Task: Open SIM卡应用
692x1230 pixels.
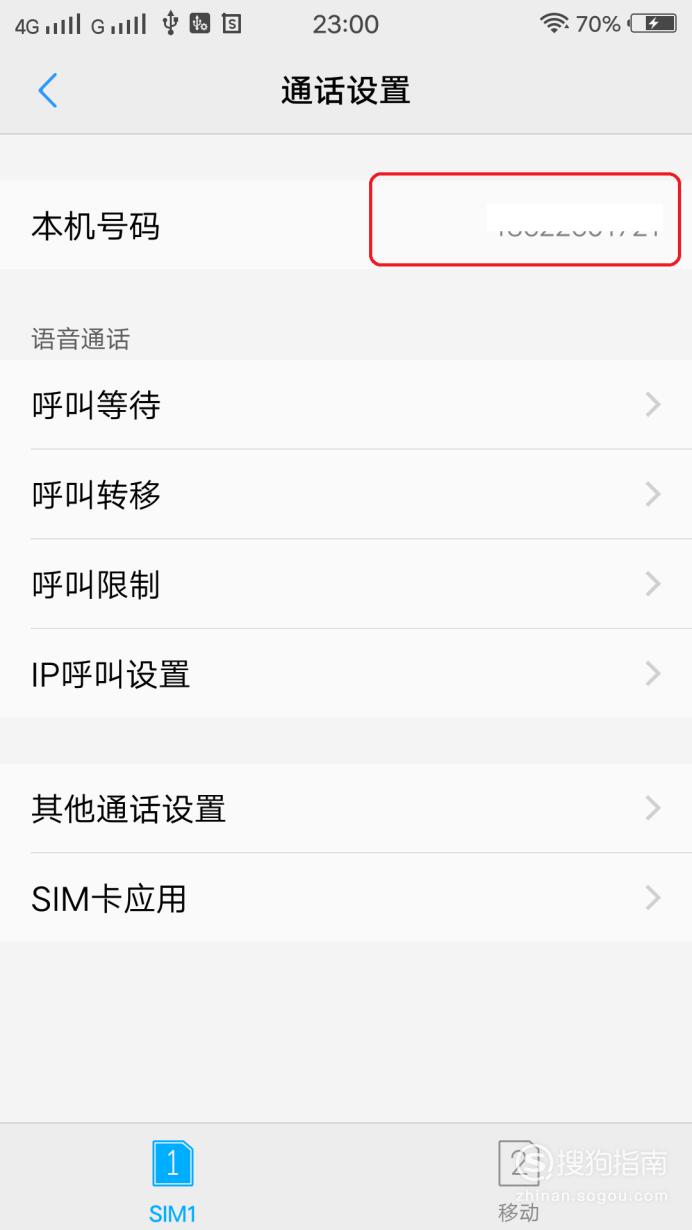Action: 346,897
